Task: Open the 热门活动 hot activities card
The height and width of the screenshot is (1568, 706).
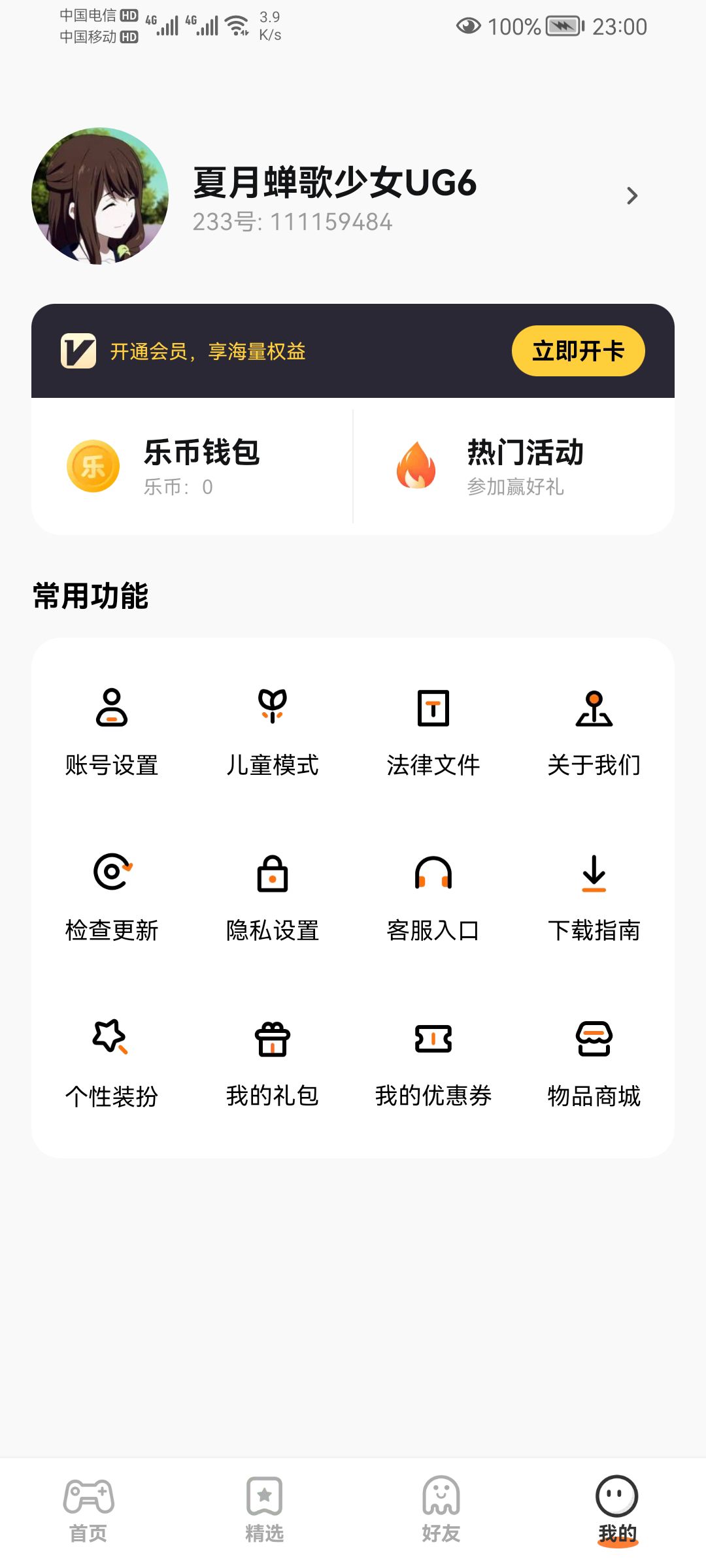Action: [514, 466]
